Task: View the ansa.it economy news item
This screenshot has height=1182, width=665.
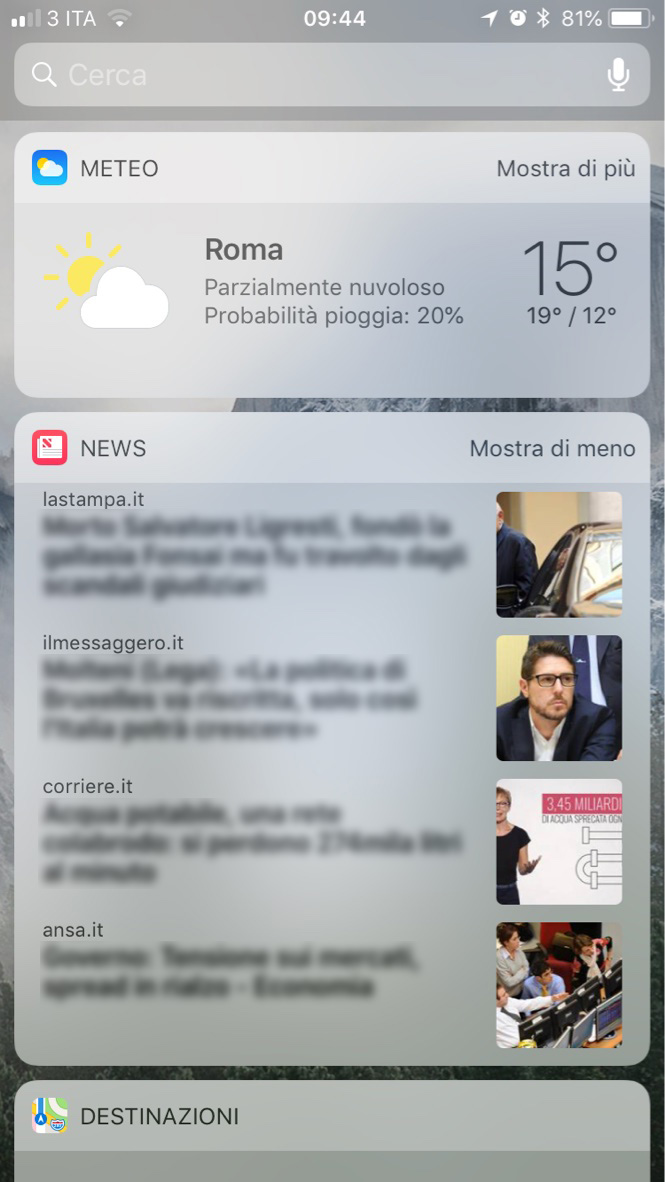Action: 332,984
